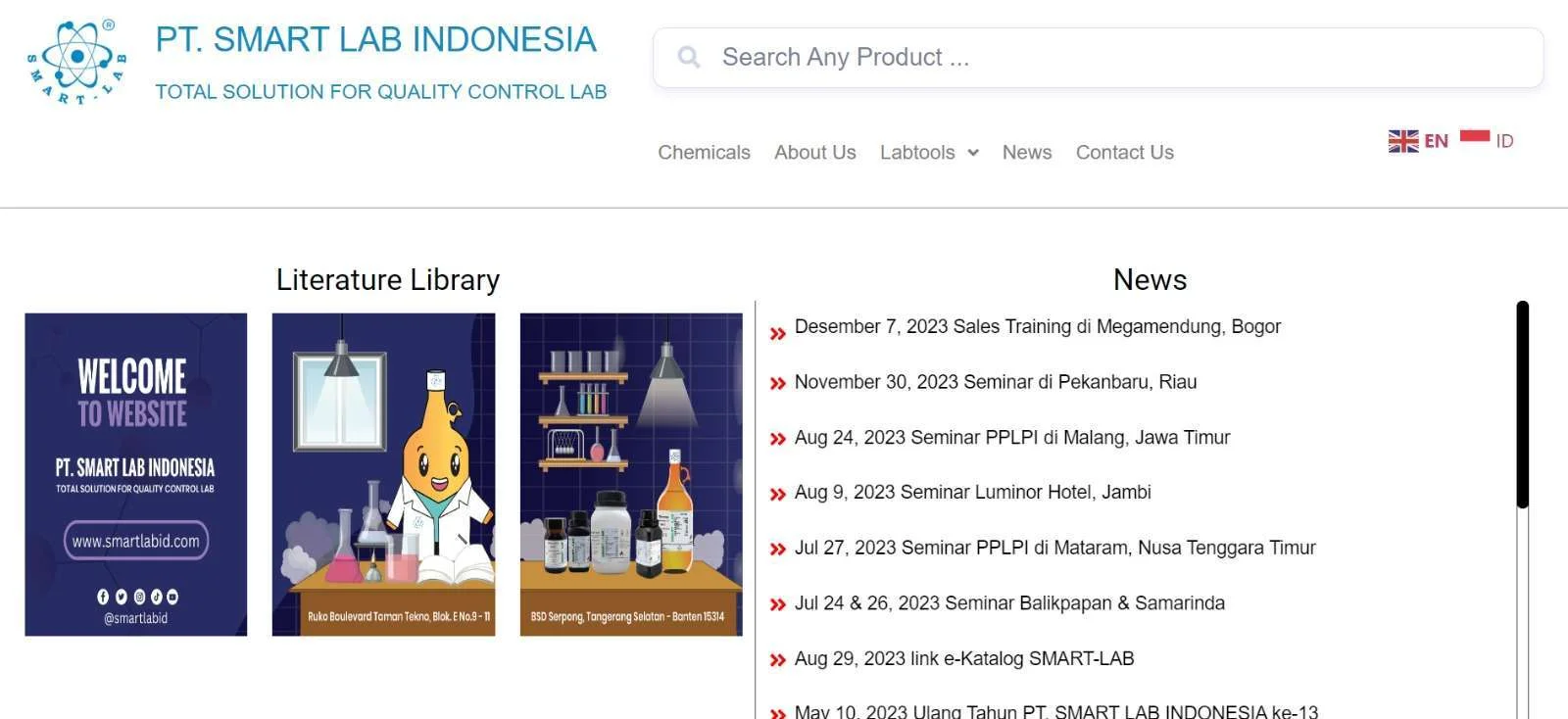The width and height of the screenshot is (1568, 719).
Task: Expand the Labtools dropdown menu
Action: (x=928, y=153)
